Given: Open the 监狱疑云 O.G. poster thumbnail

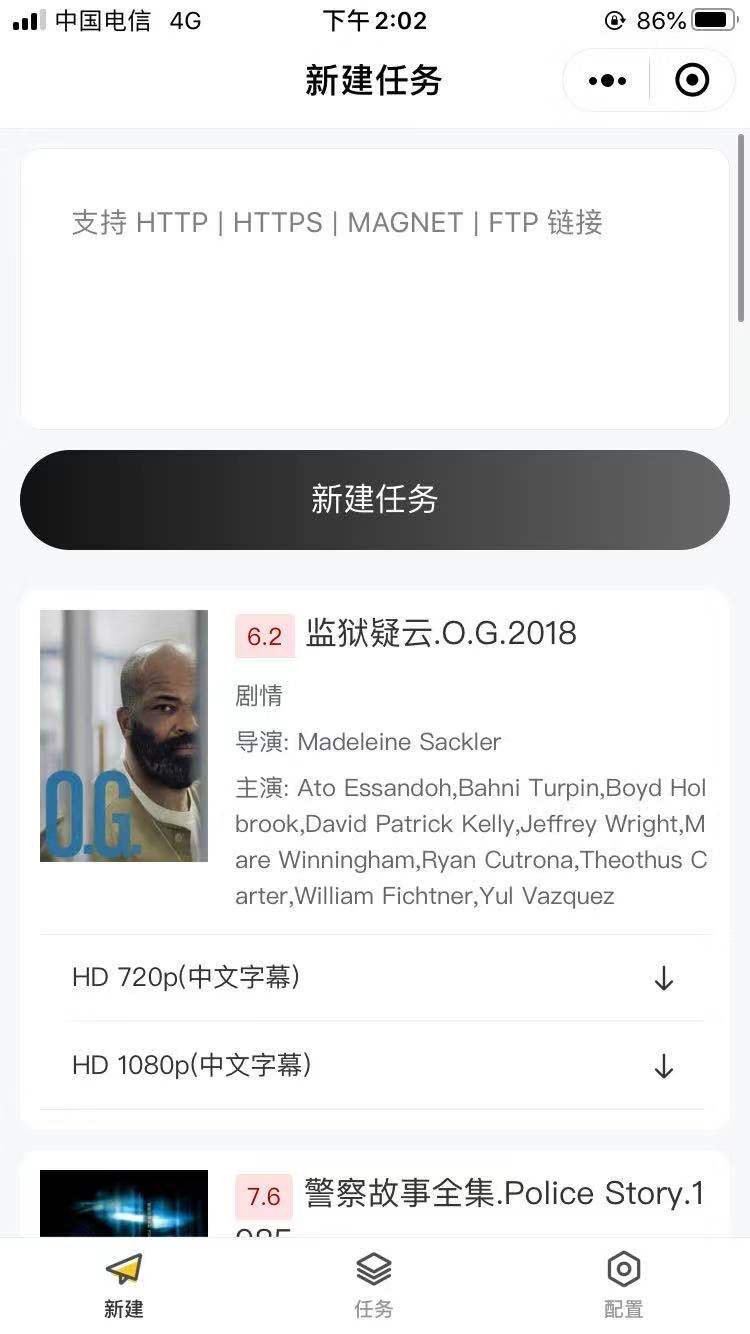Looking at the screenshot, I should click(x=124, y=736).
